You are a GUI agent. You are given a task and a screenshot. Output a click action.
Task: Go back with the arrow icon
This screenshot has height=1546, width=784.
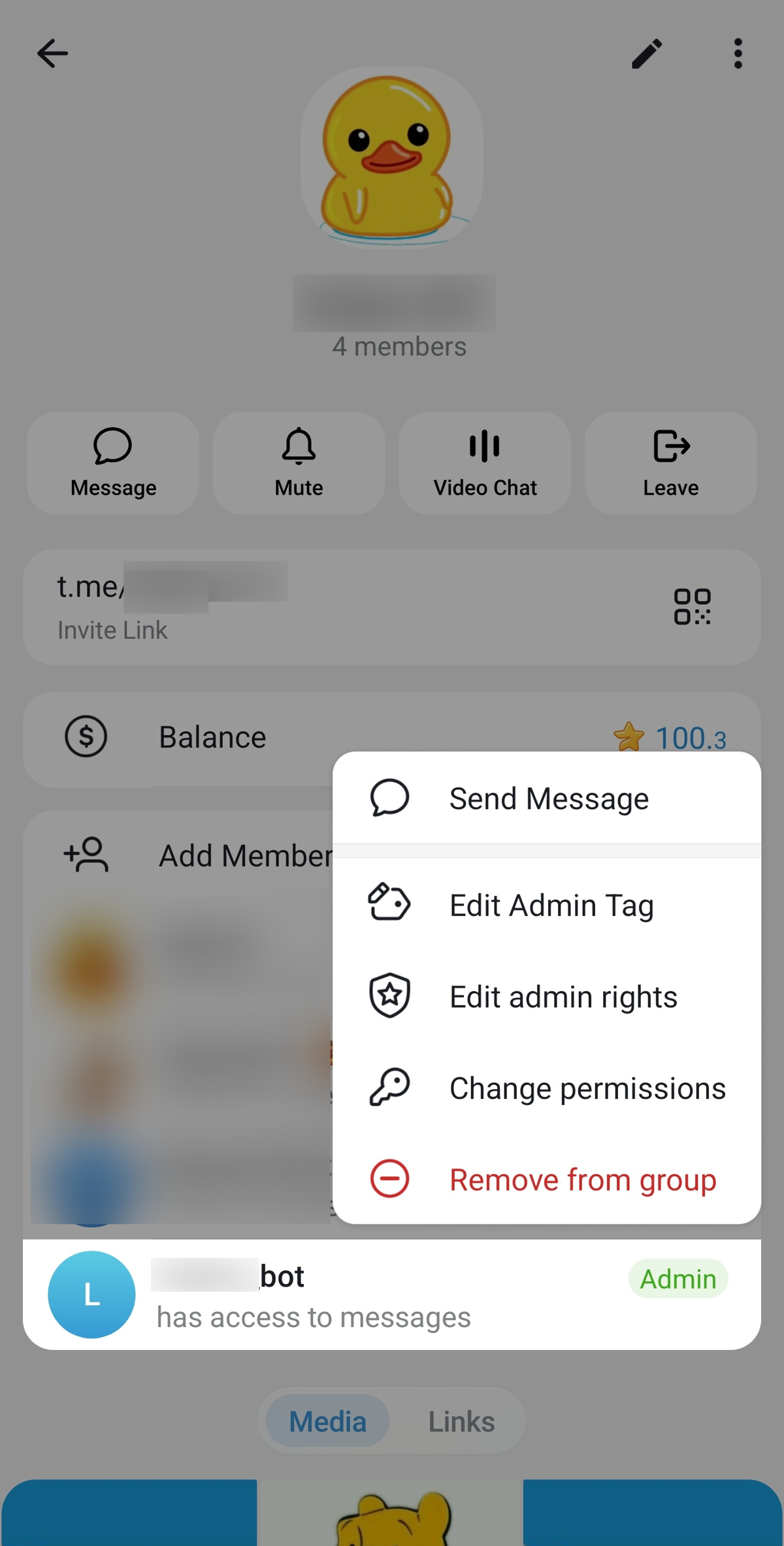click(x=52, y=54)
